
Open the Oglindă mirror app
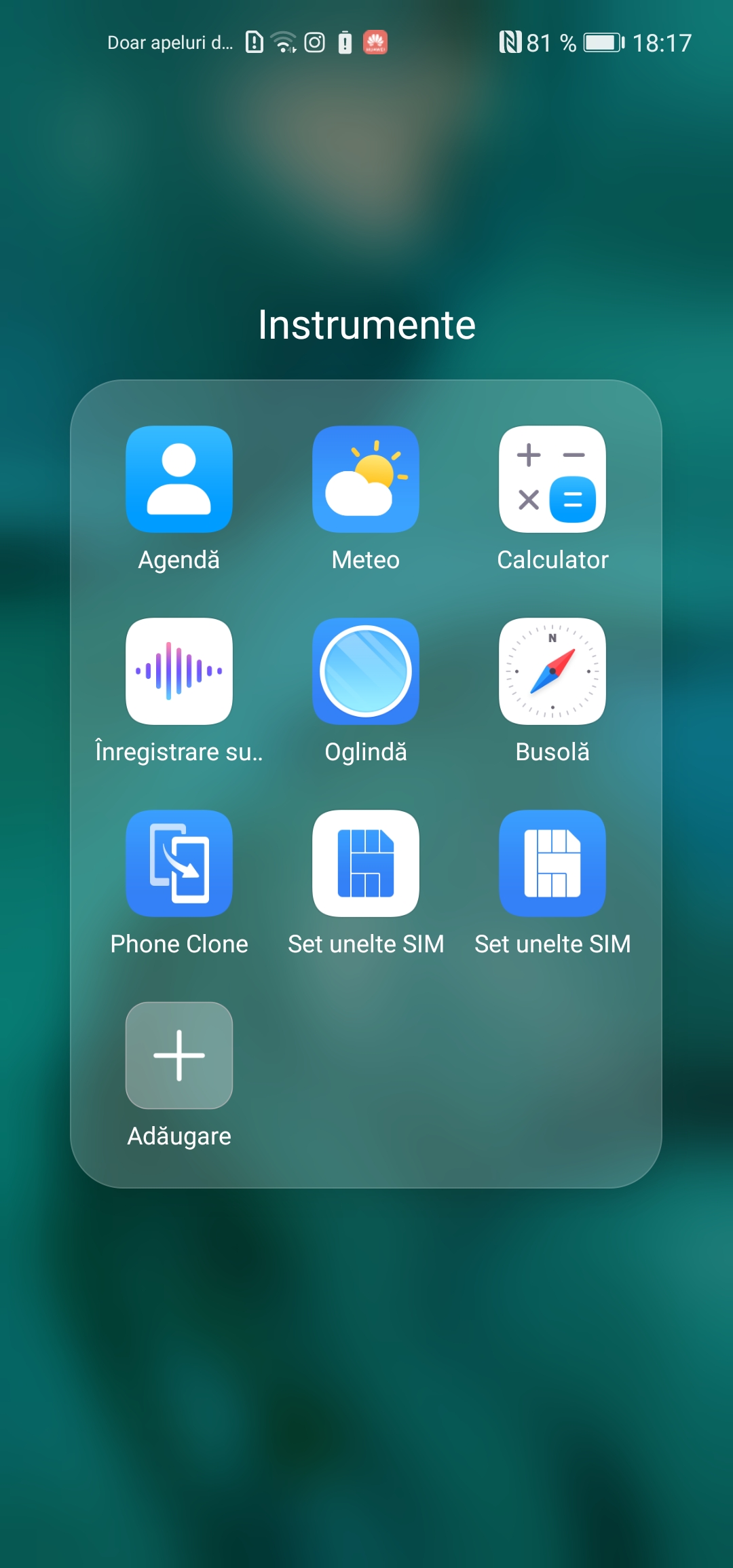(x=366, y=671)
